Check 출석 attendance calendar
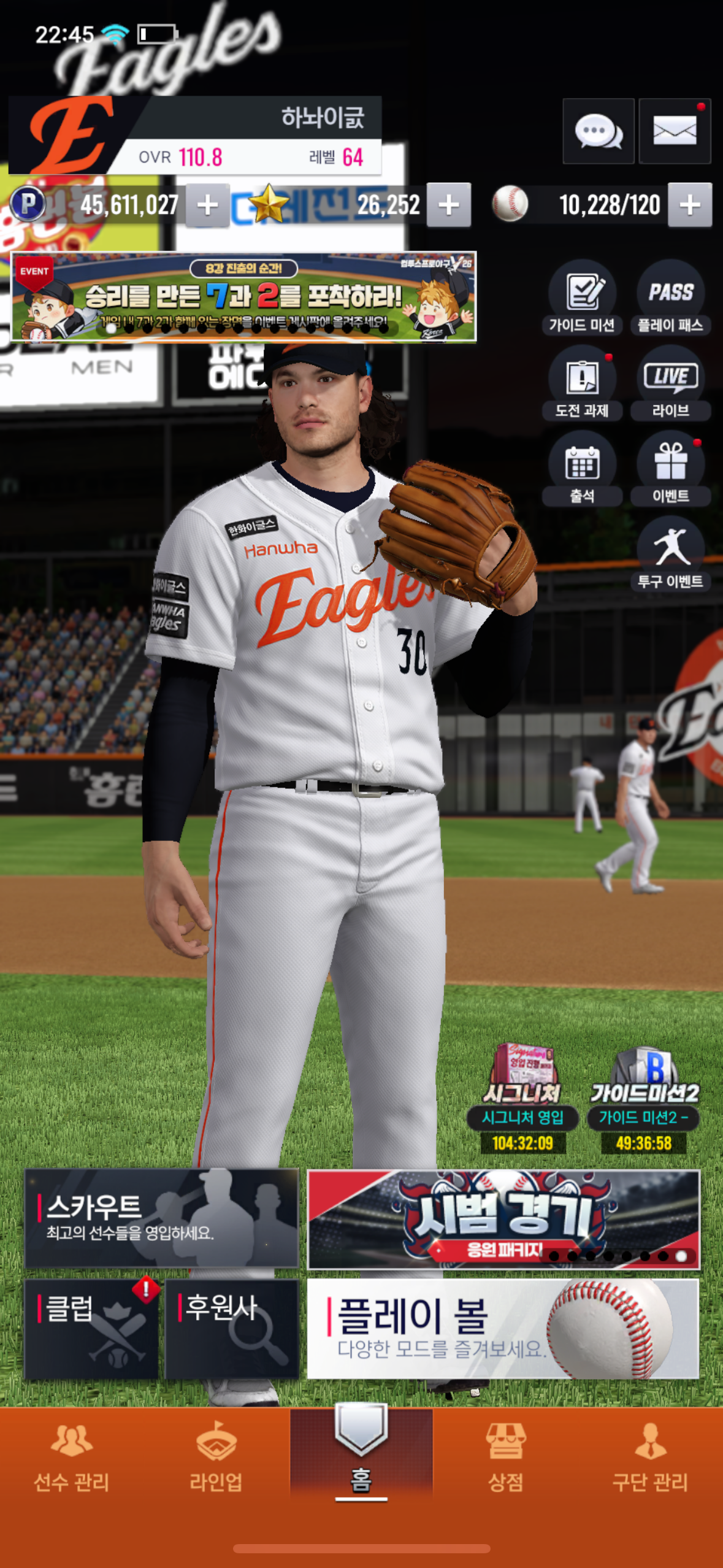 tap(581, 468)
